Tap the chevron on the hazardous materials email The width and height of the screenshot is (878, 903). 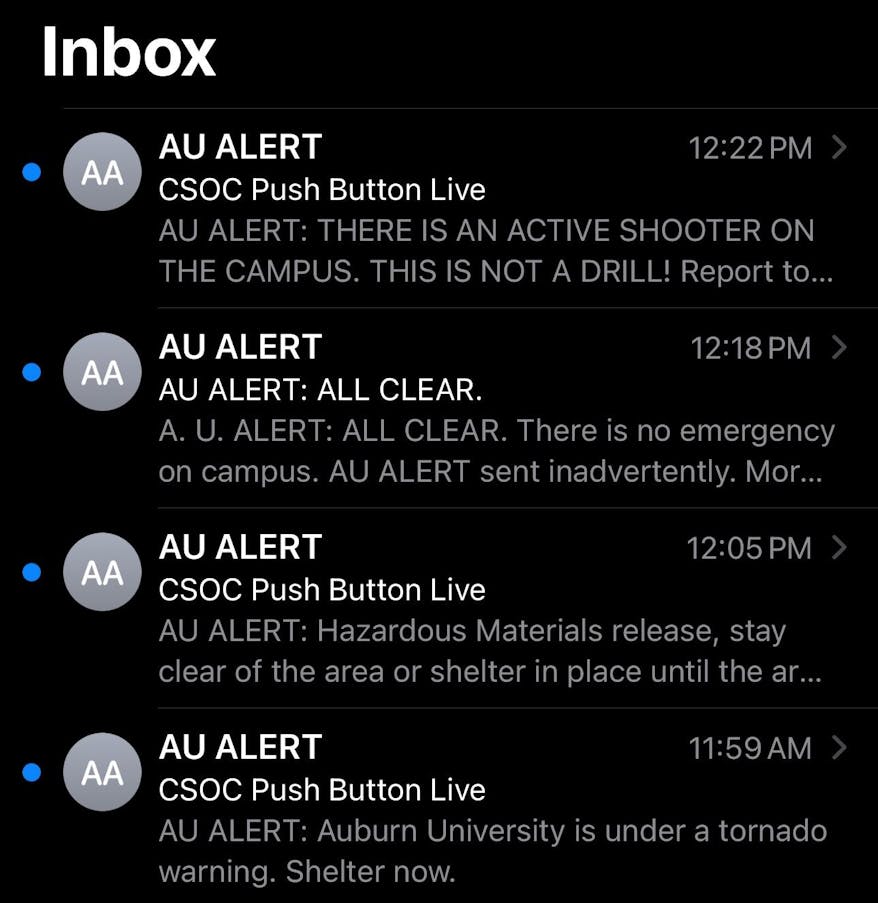coord(841,548)
